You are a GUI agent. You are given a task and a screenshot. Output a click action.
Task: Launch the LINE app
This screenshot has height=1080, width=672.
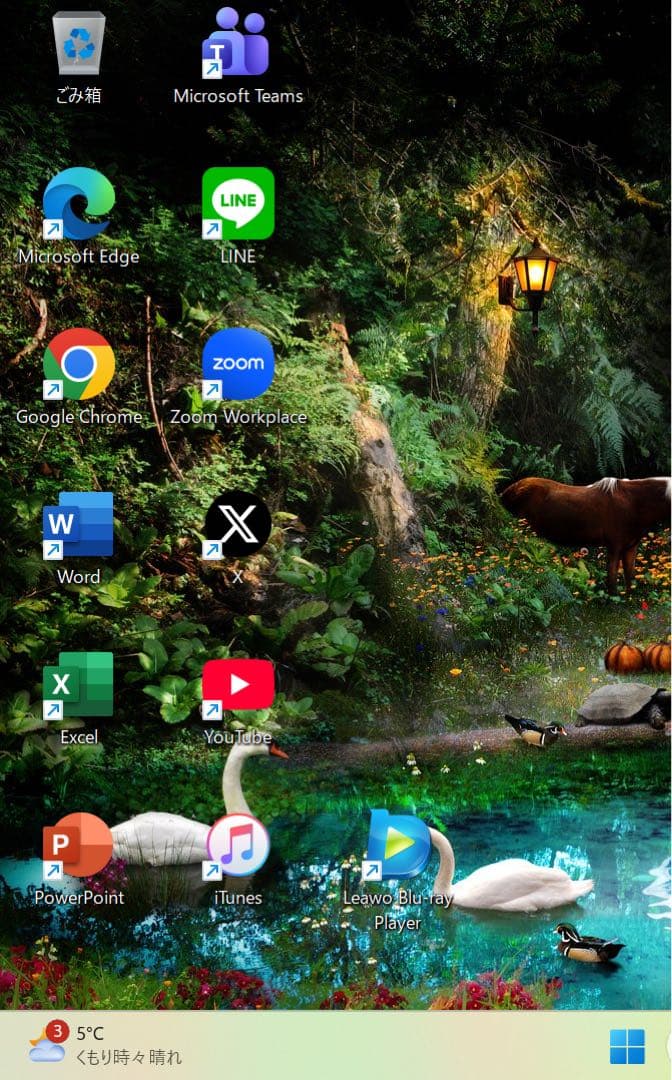tap(237, 204)
